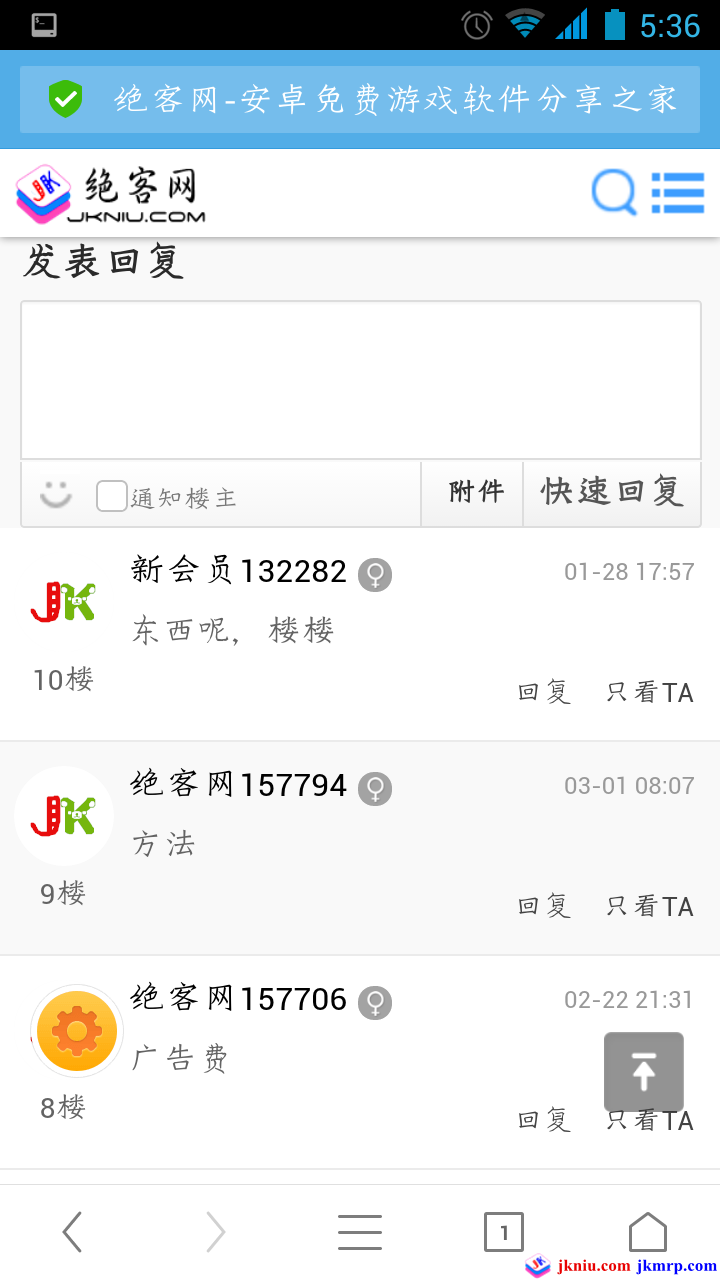Go back with the browser back arrow
Screen dimensions: 720x1280
tap(72, 1232)
